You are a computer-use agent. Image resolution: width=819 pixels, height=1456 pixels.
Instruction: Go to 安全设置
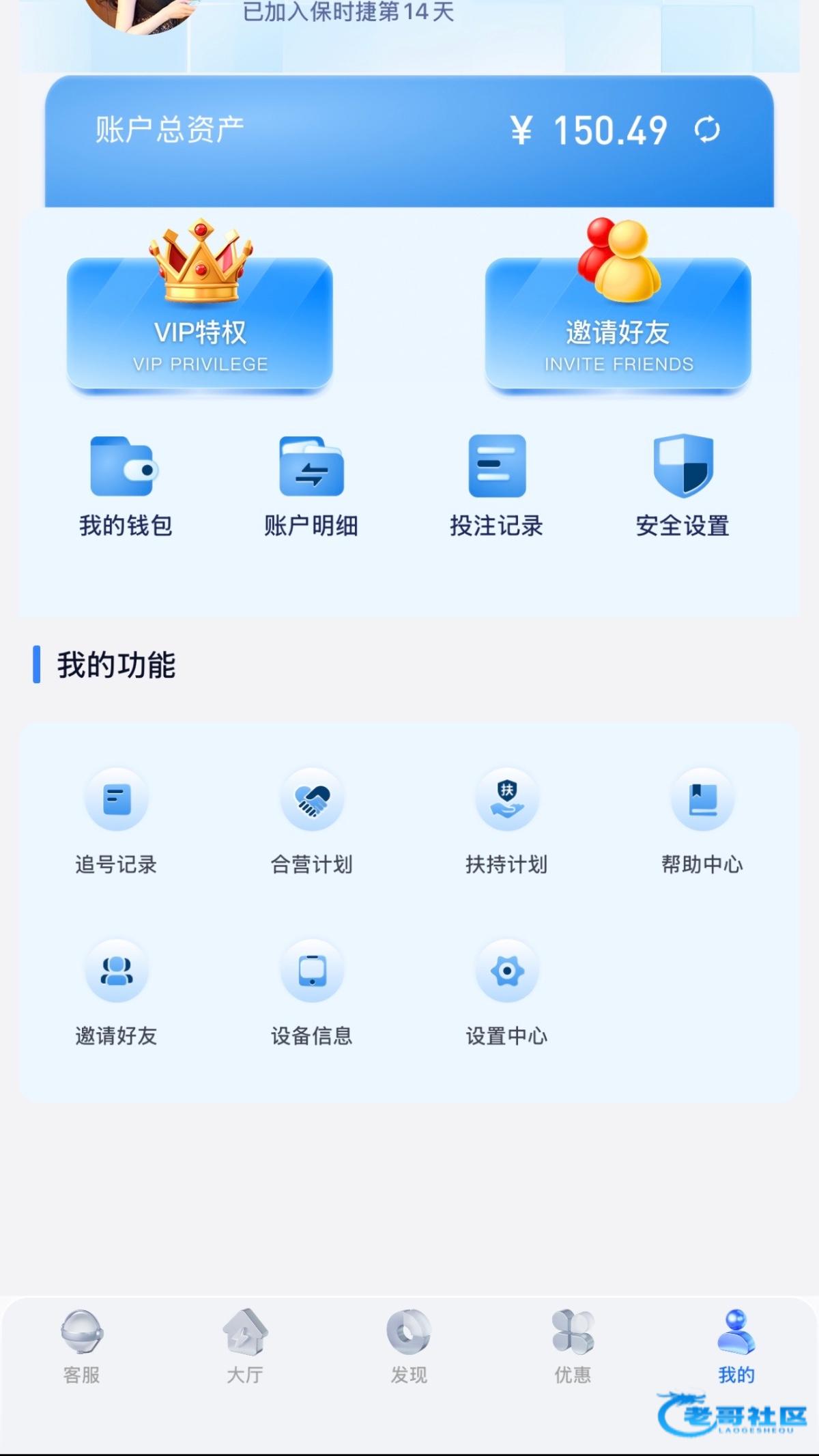click(683, 486)
